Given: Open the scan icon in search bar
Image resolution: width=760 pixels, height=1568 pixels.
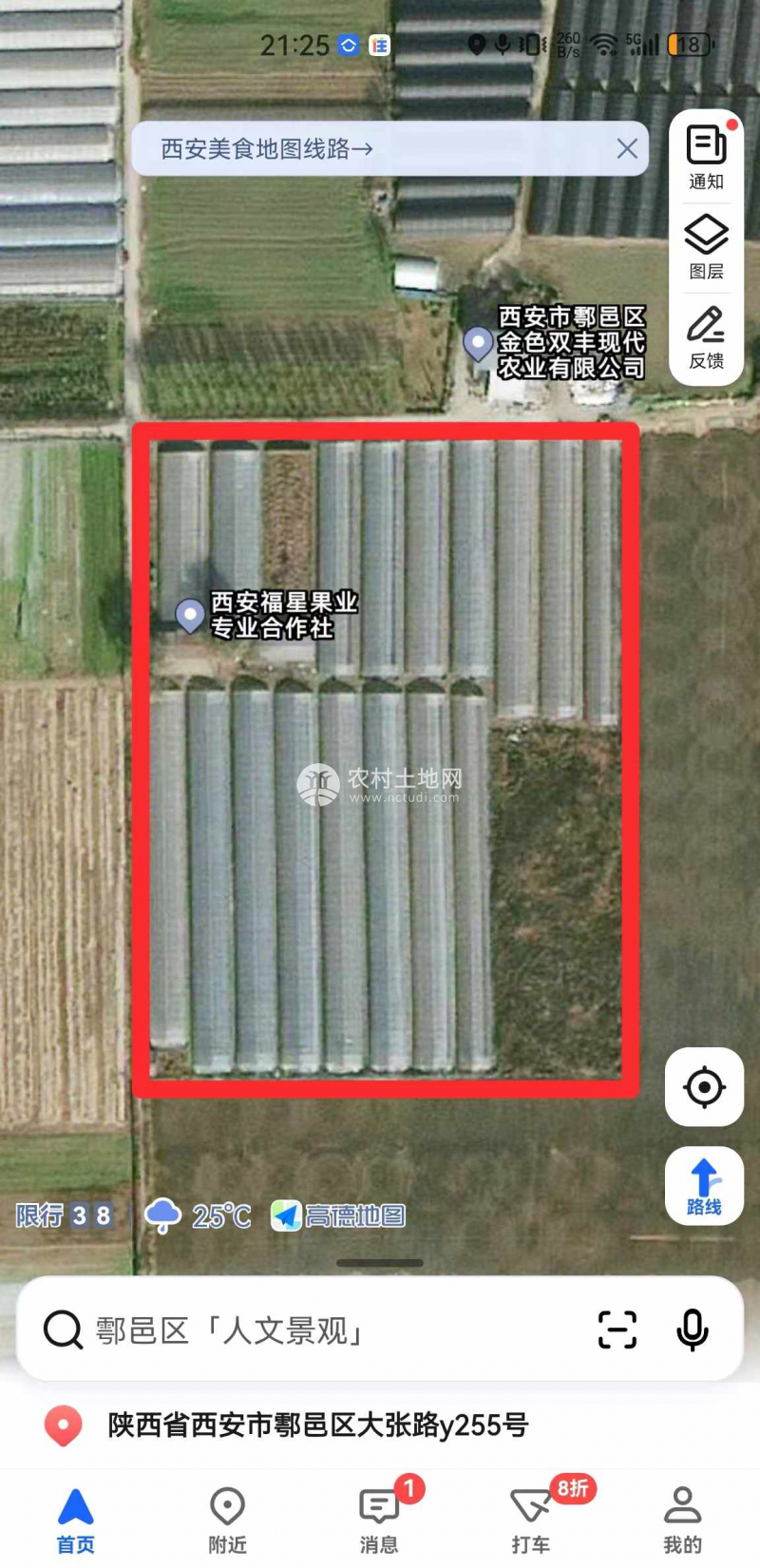Looking at the screenshot, I should pos(617,1329).
